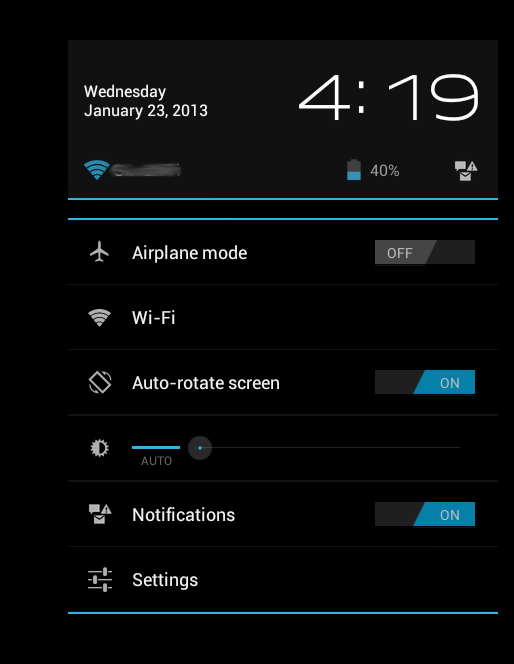The height and width of the screenshot is (664, 514).
Task: Tap the AUTO brightness option
Action: tap(156, 455)
